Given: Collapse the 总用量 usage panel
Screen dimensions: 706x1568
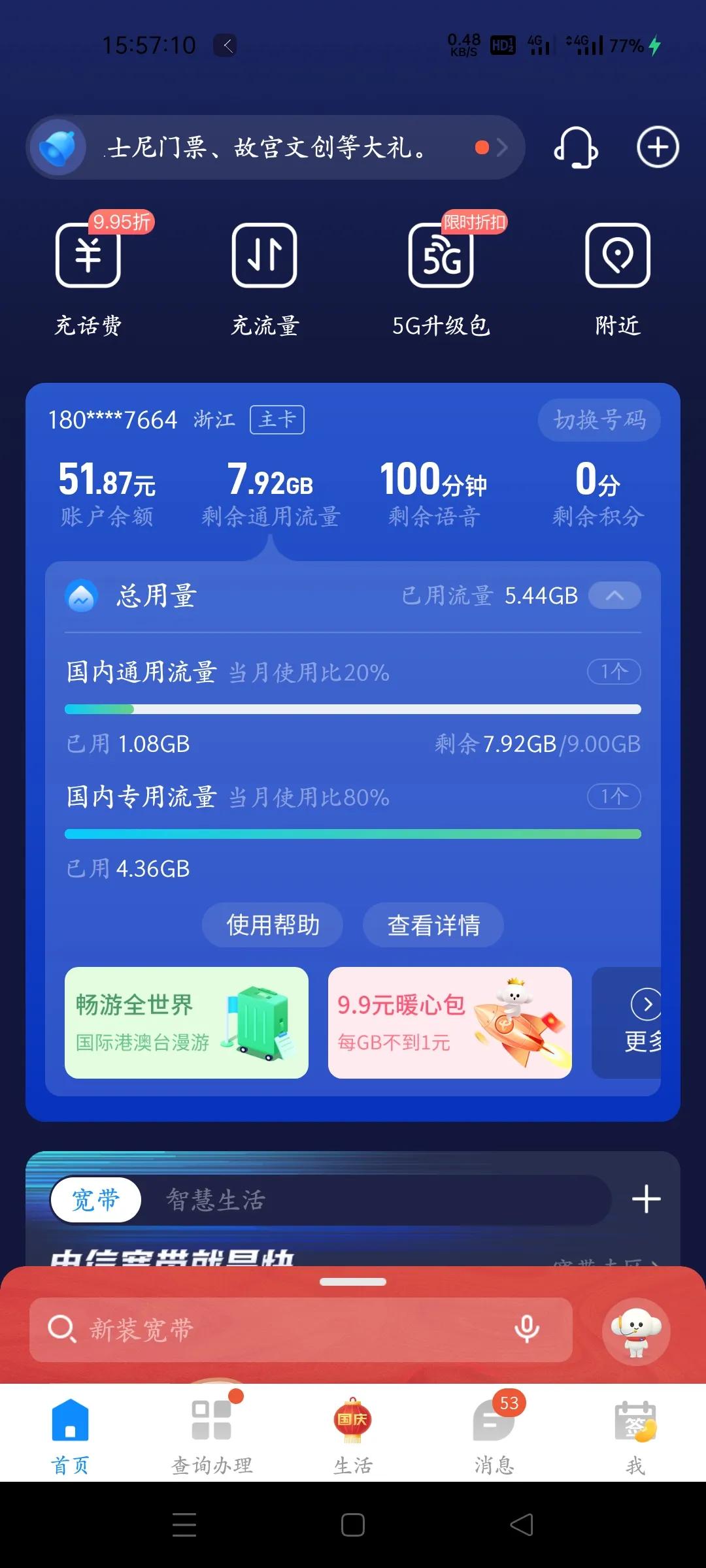Looking at the screenshot, I should [614, 595].
